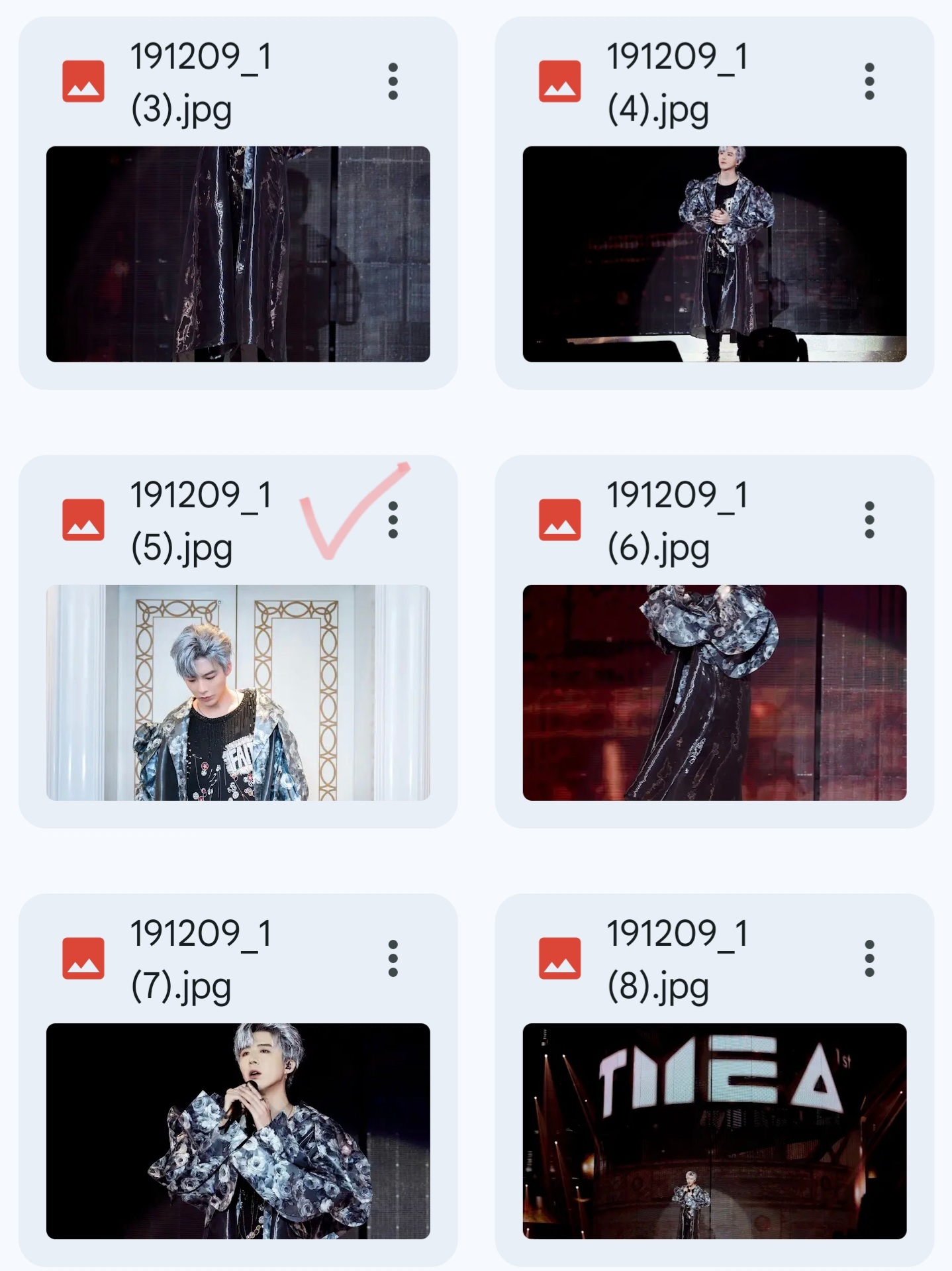Image resolution: width=952 pixels, height=1271 pixels.
Task: Select the 191209_1 (8).jpg image file
Action: point(714,1131)
